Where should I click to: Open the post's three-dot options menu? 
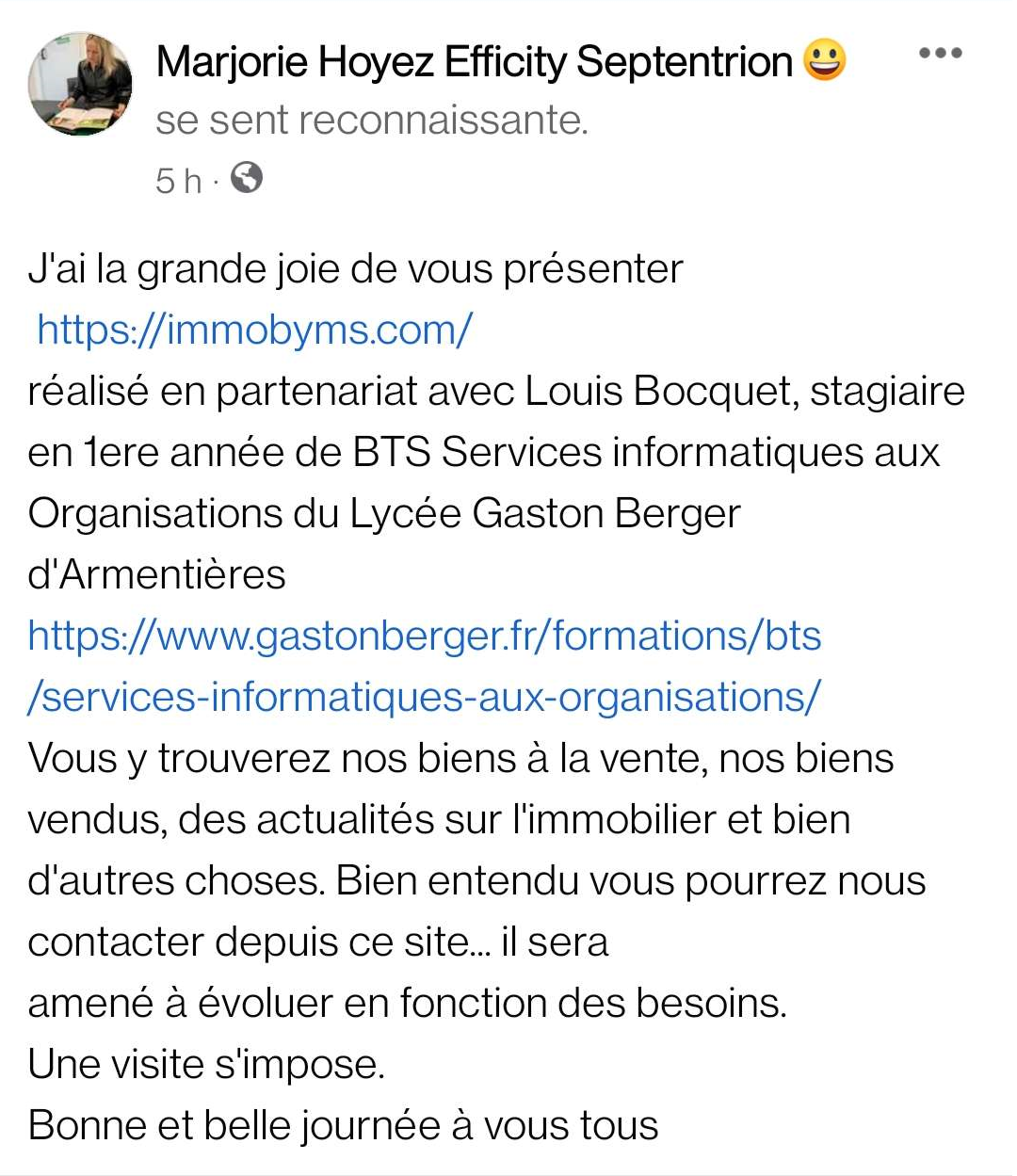[940, 53]
